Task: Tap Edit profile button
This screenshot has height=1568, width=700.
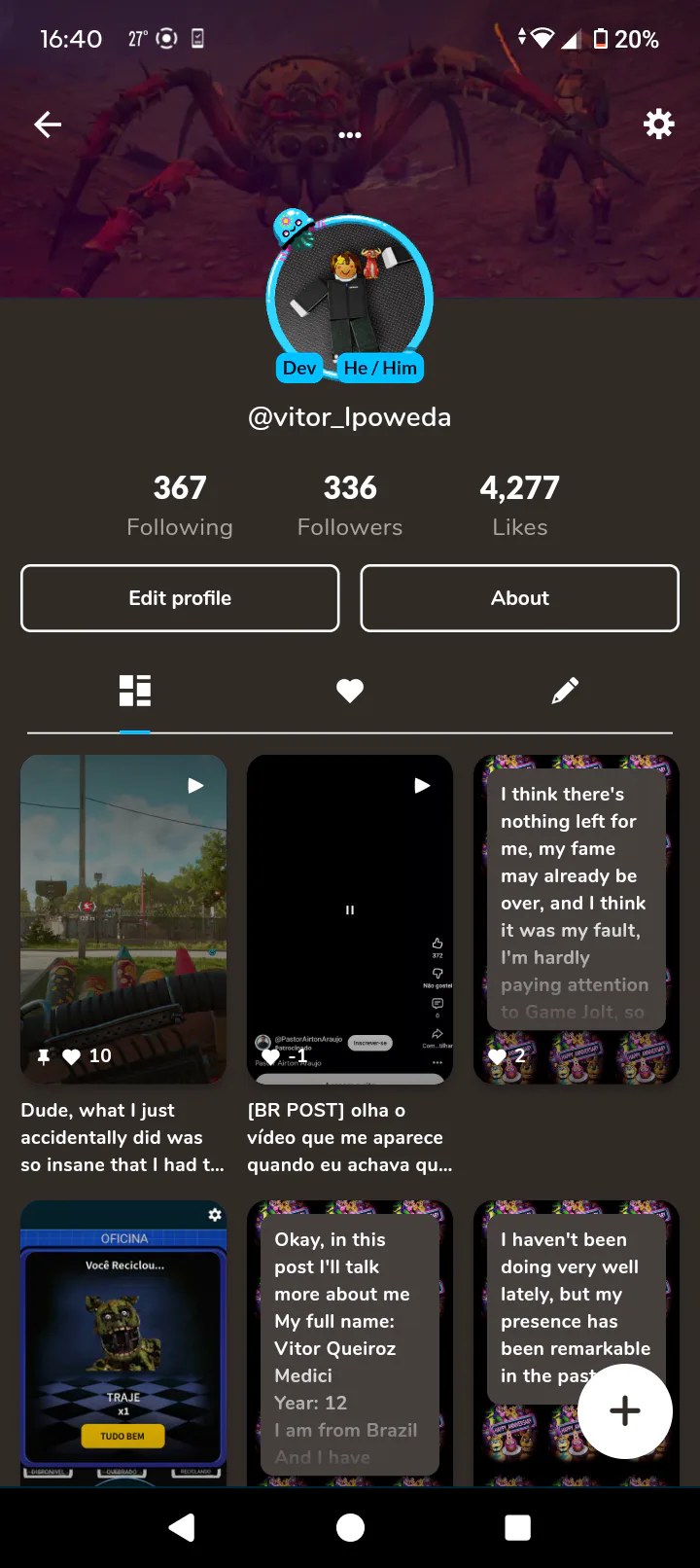Action: 180,598
